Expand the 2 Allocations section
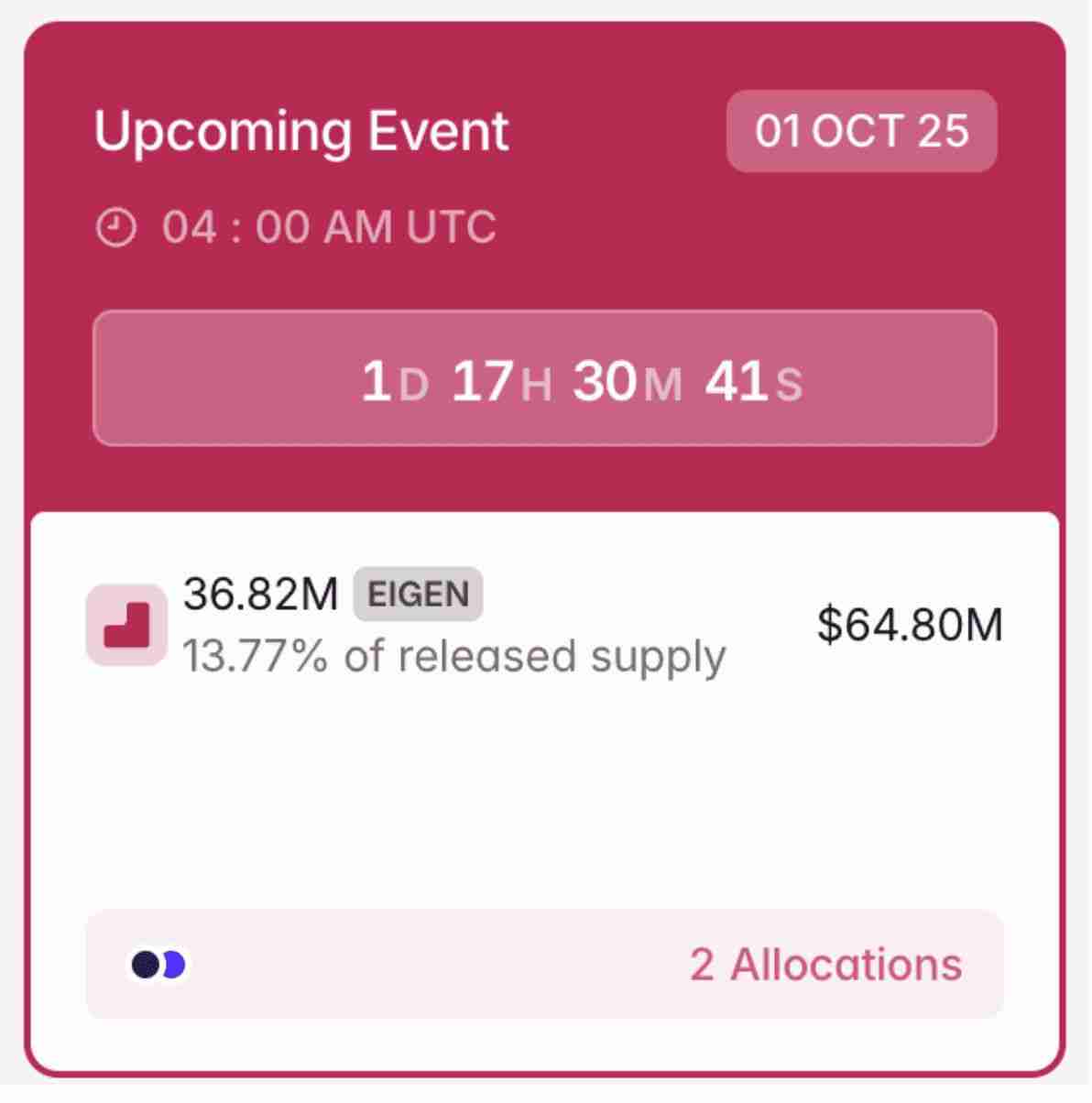 point(824,963)
